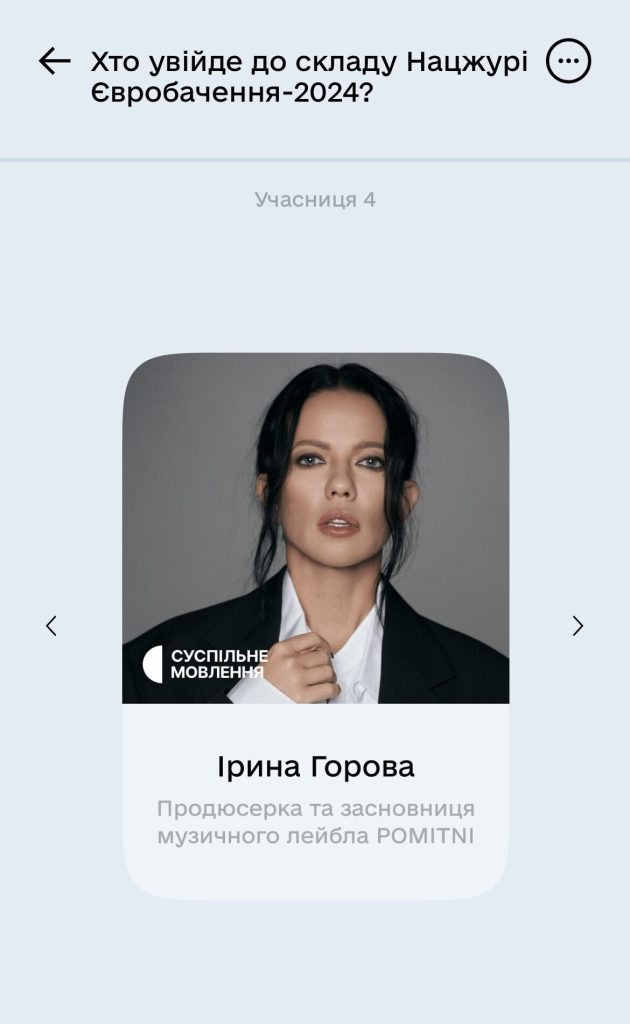
Task: Go back using the top-left arrow
Action: (54, 61)
